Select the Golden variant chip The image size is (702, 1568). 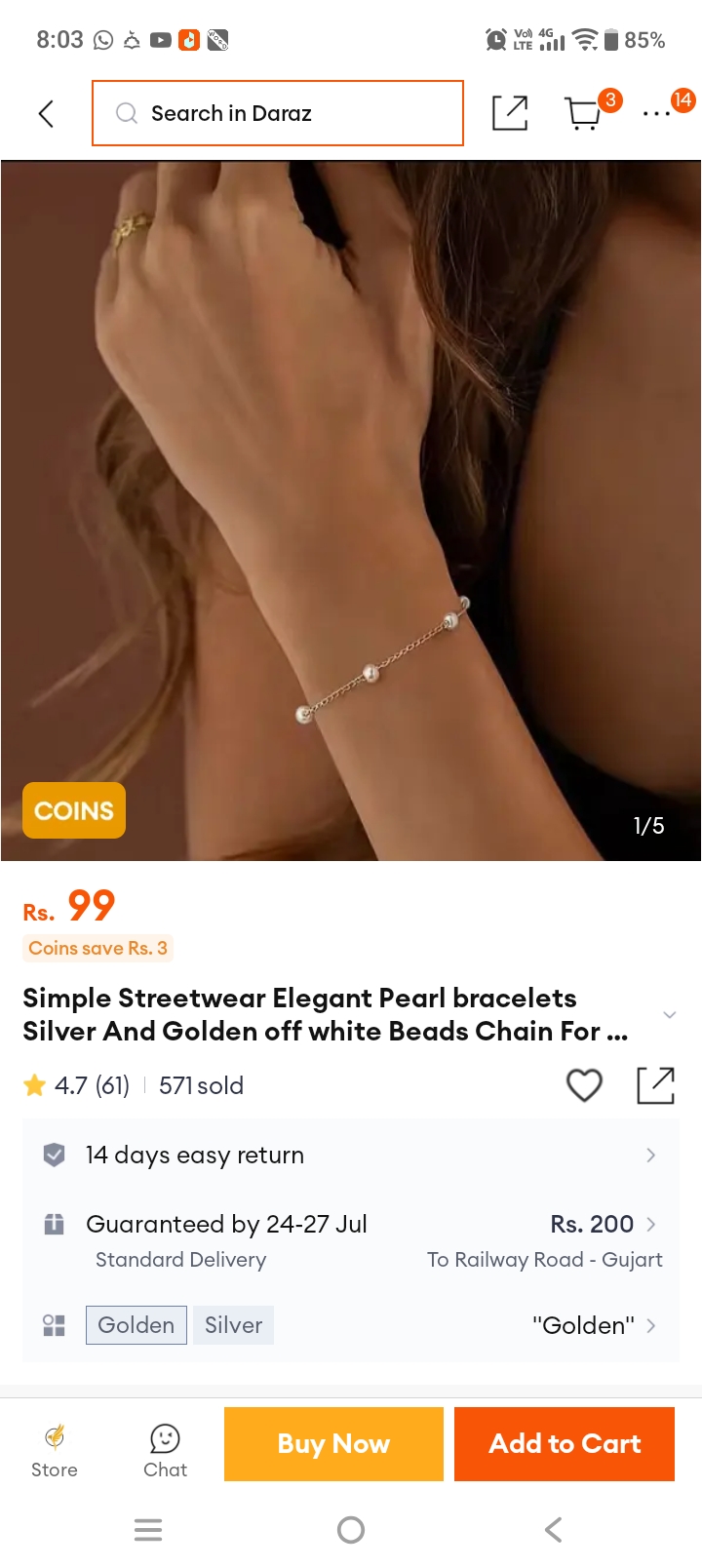pyautogui.click(x=136, y=1325)
